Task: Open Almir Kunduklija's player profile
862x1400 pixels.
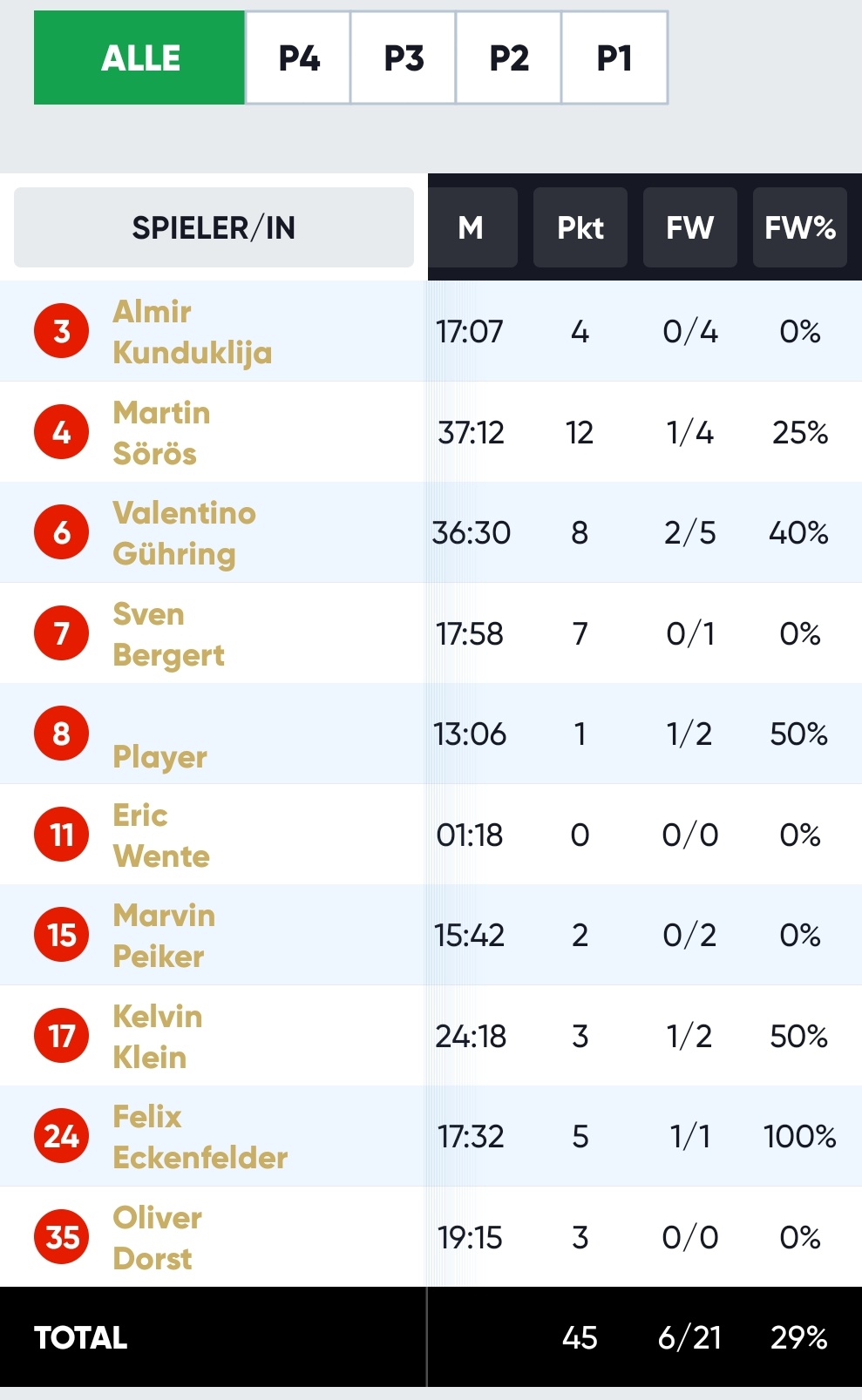Action: pos(193,332)
